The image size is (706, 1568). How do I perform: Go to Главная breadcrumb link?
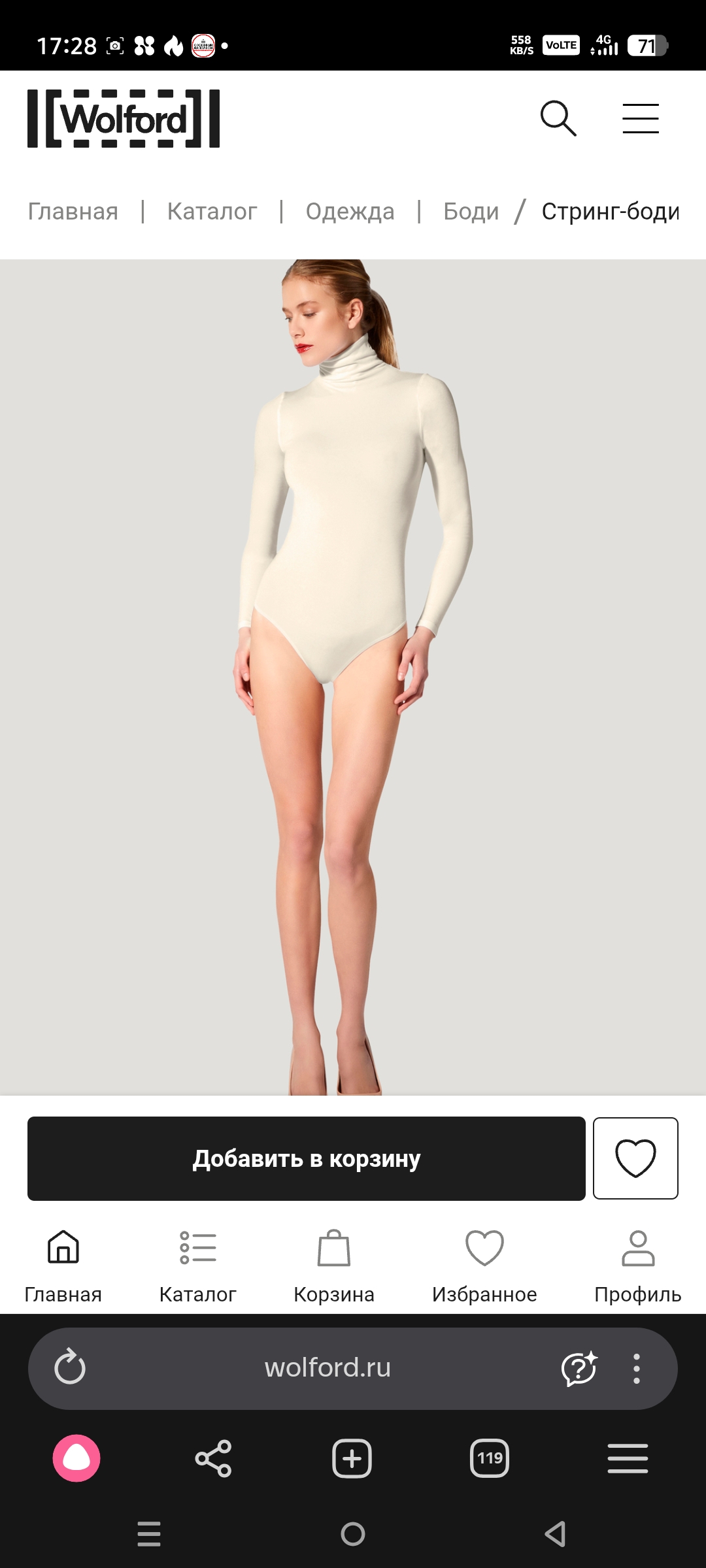tap(73, 211)
